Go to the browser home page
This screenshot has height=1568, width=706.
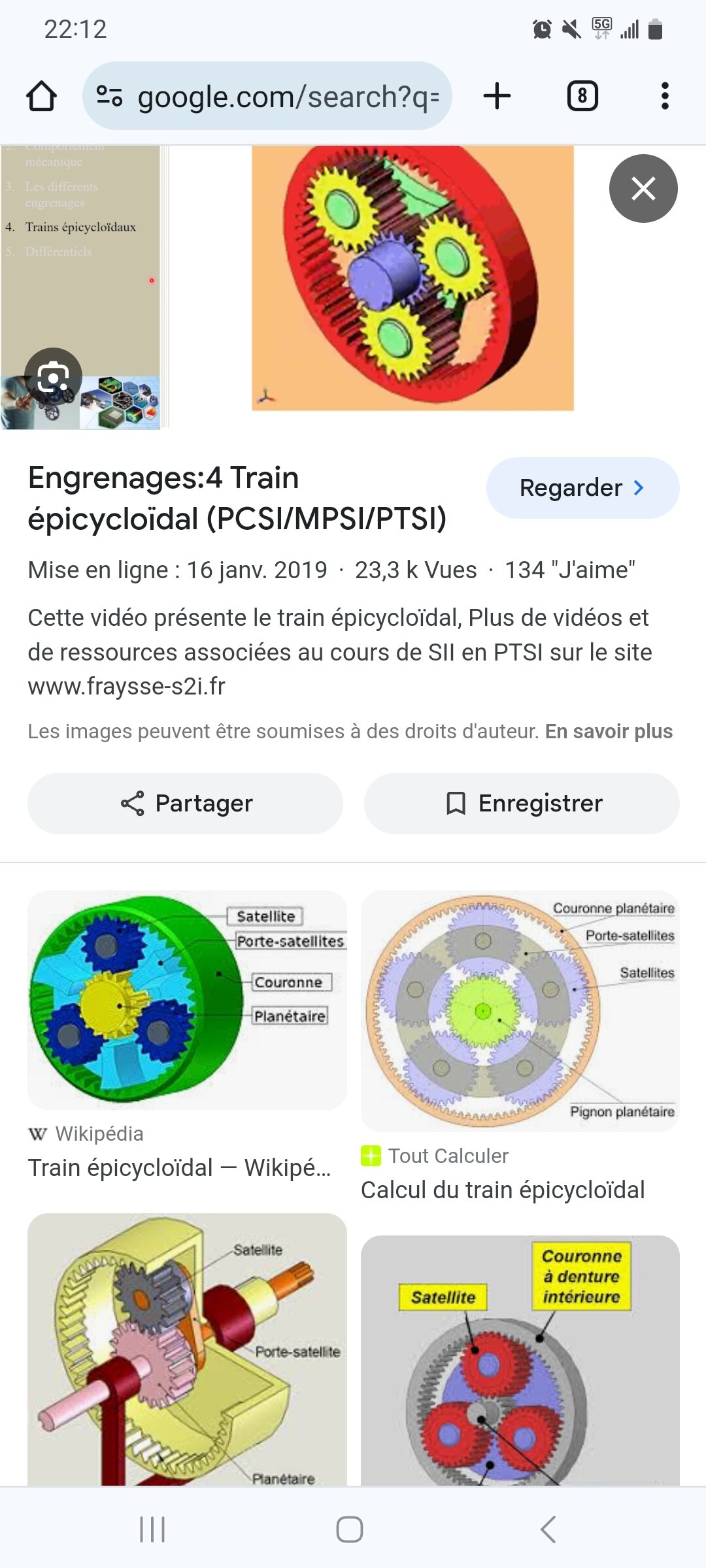41,96
